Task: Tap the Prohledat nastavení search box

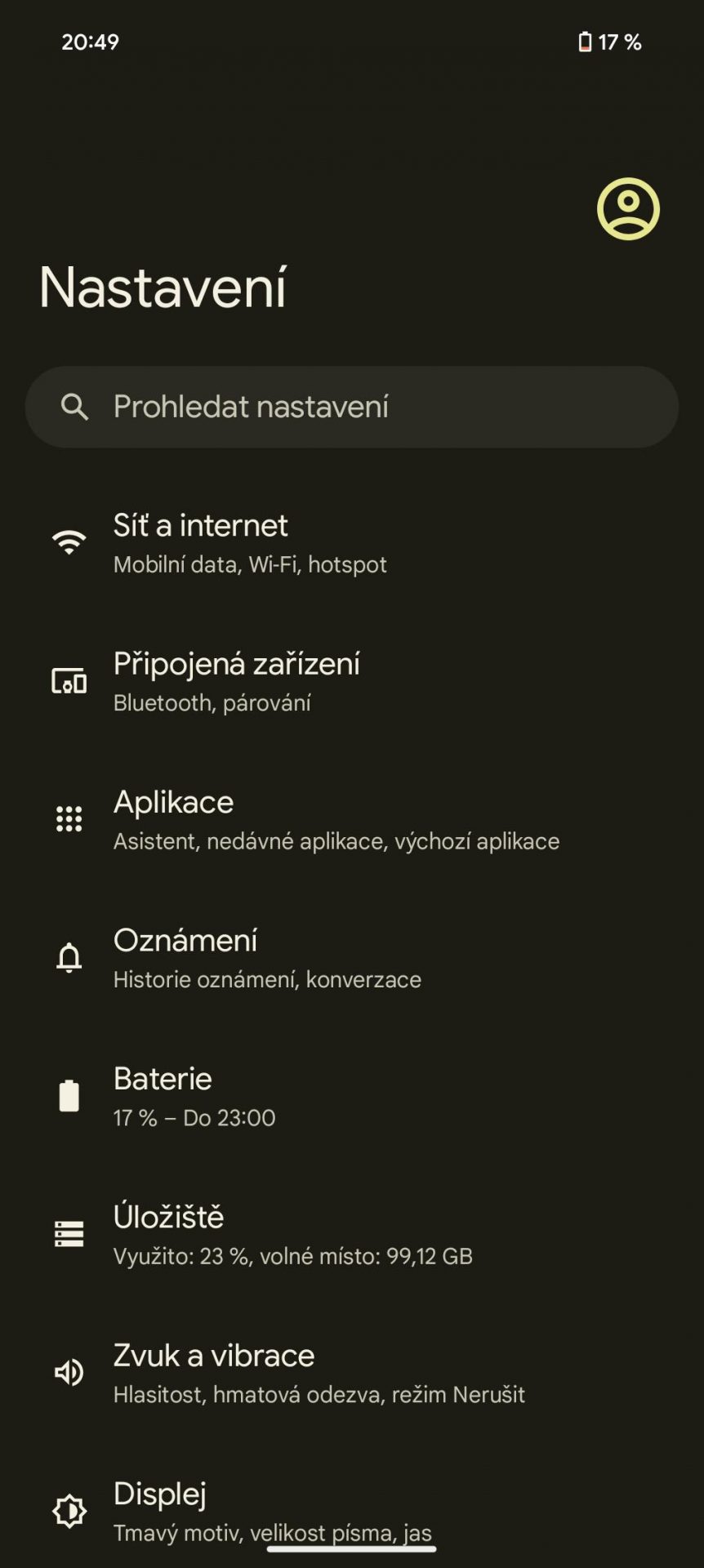Action: click(352, 407)
